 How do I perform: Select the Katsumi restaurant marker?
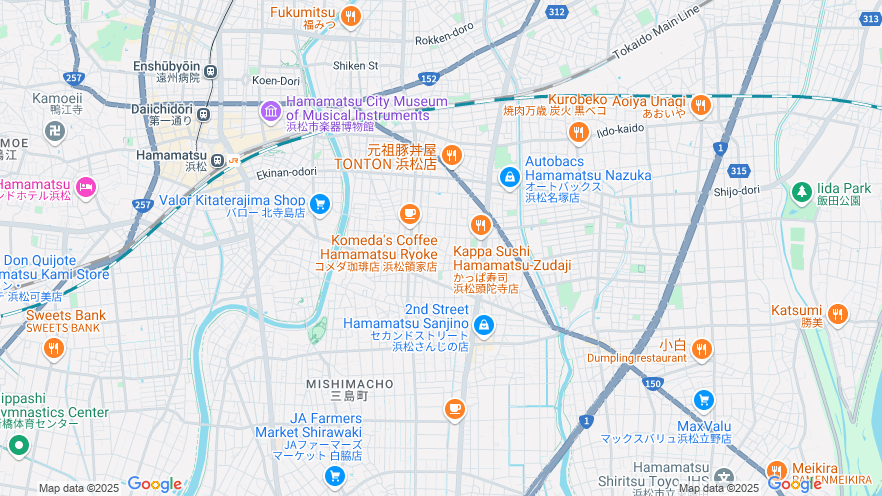(837, 314)
